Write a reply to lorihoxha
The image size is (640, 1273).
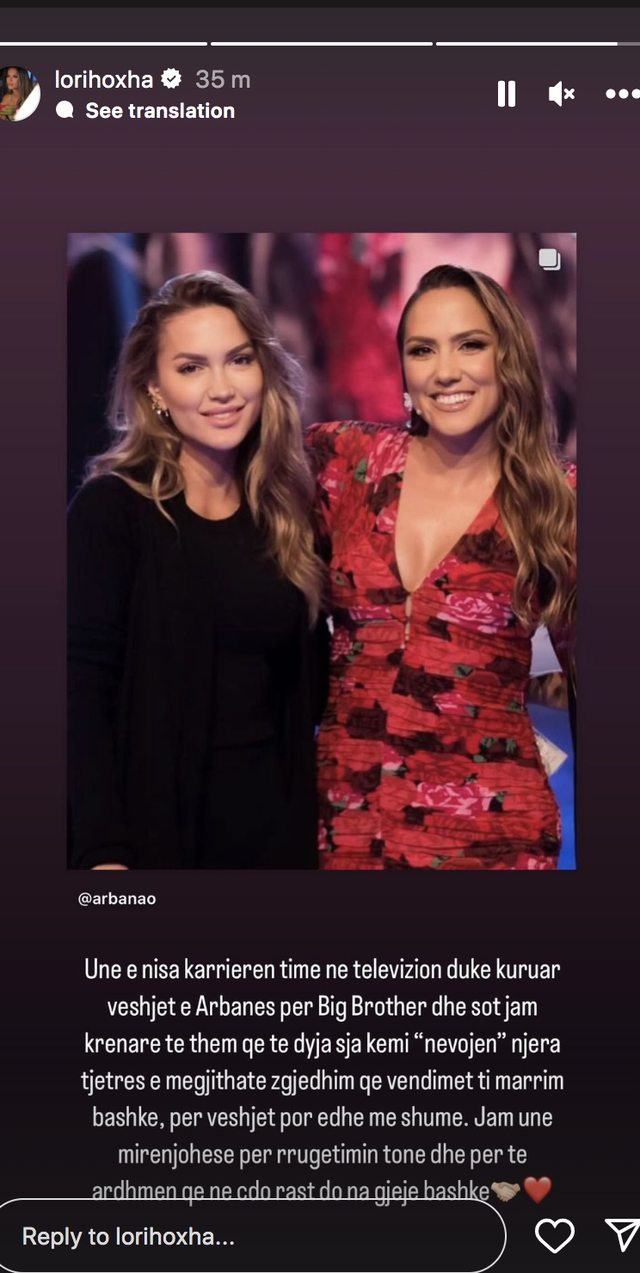(x=253, y=1236)
